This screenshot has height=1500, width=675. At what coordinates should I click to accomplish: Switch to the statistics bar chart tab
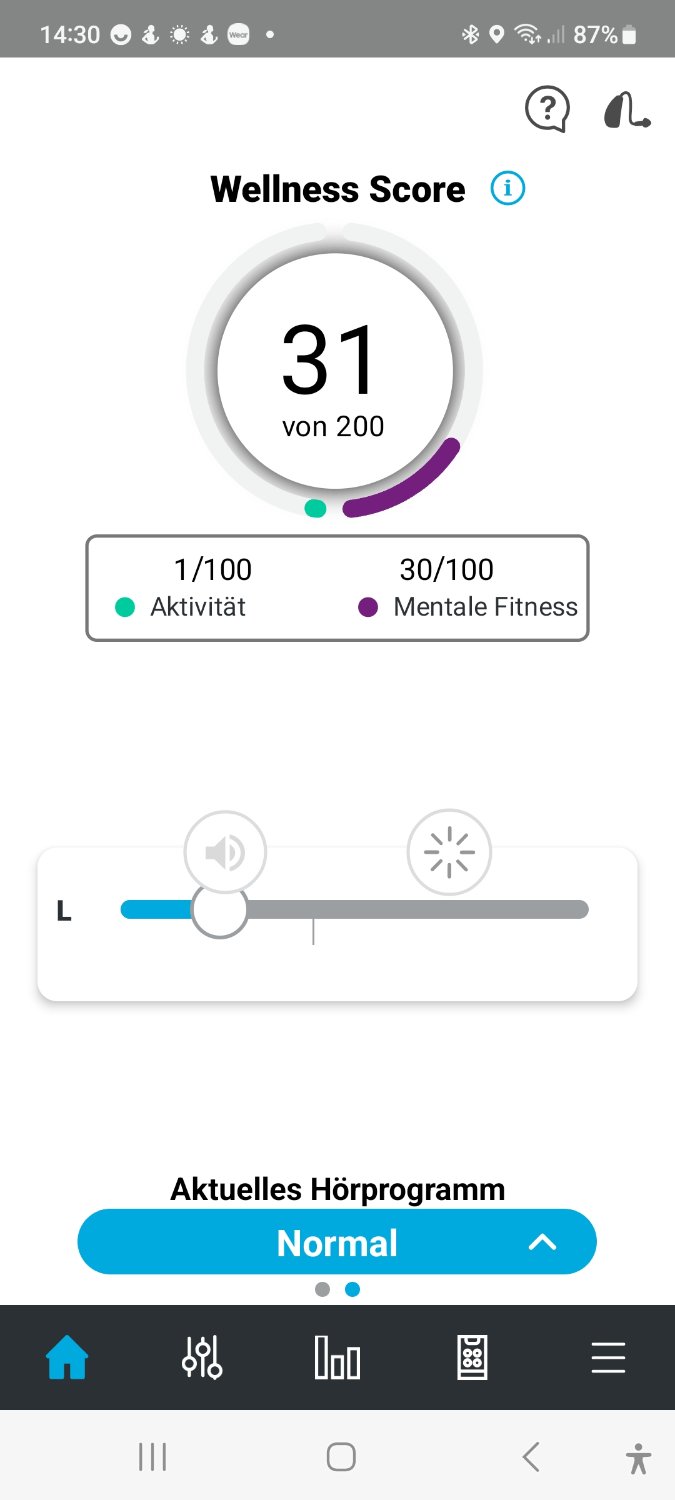[337, 1358]
